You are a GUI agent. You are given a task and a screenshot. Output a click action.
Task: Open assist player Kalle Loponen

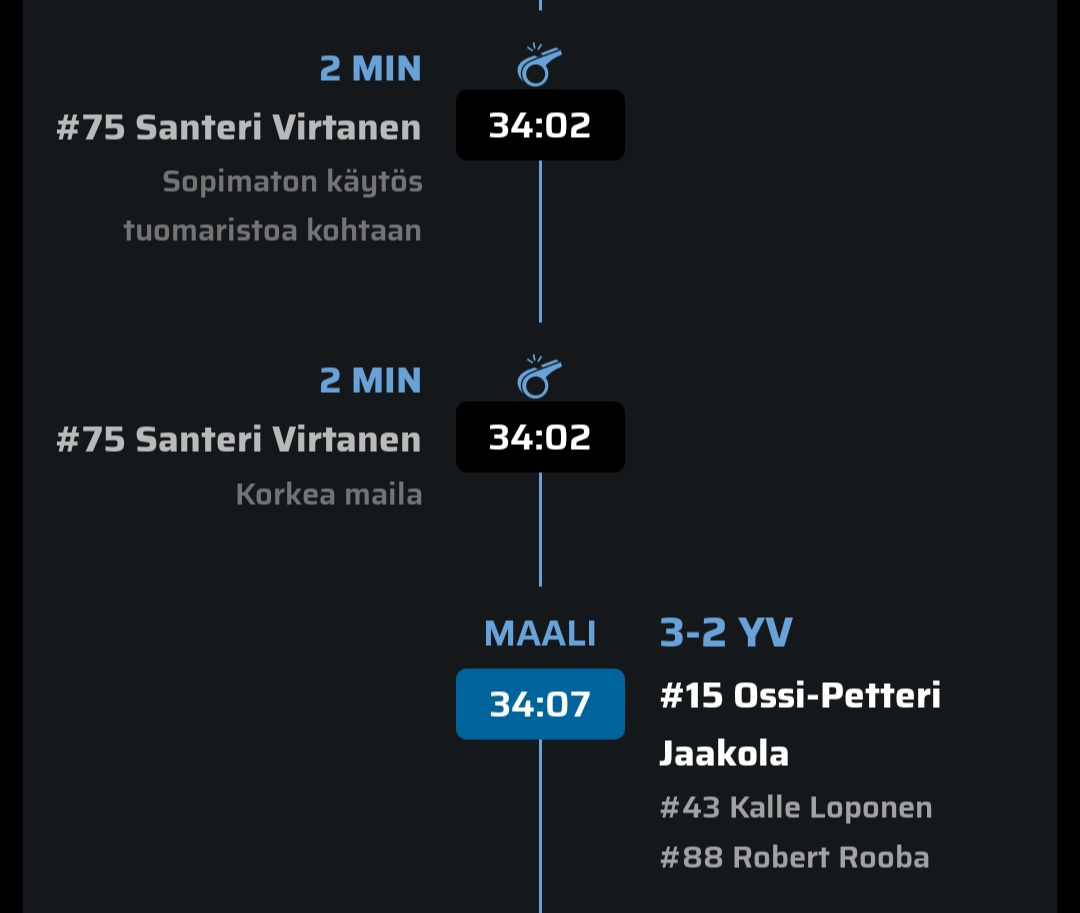click(796, 808)
